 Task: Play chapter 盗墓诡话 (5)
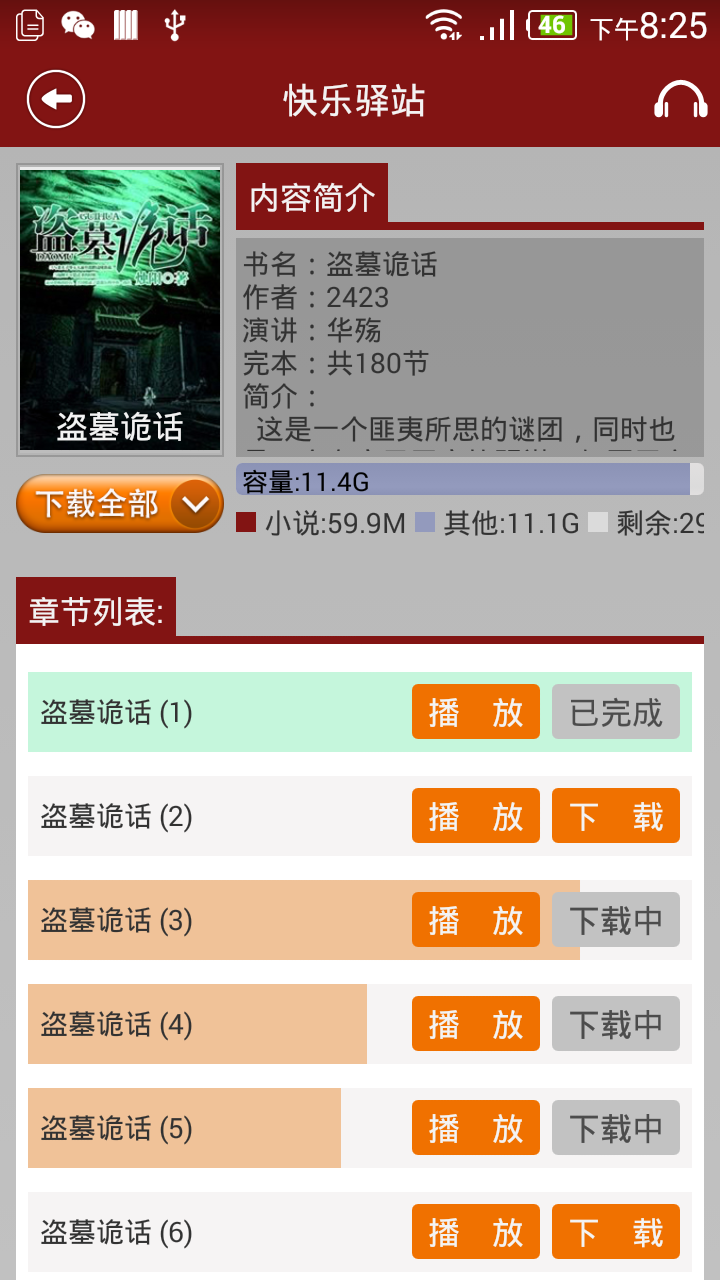point(476,1128)
